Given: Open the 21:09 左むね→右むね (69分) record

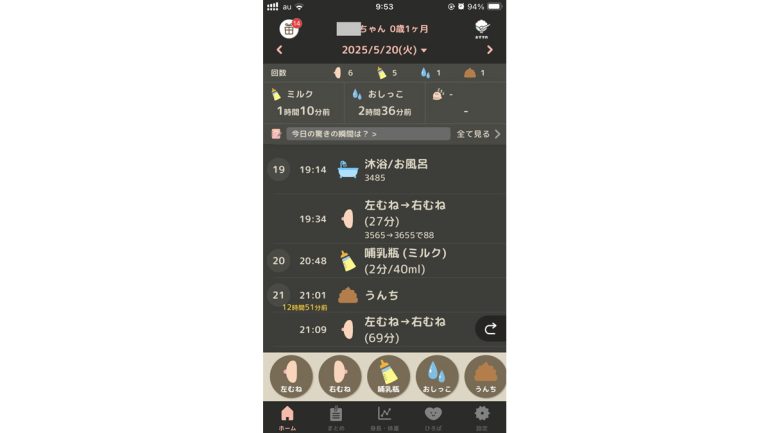Looking at the screenshot, I should point(400,329).
